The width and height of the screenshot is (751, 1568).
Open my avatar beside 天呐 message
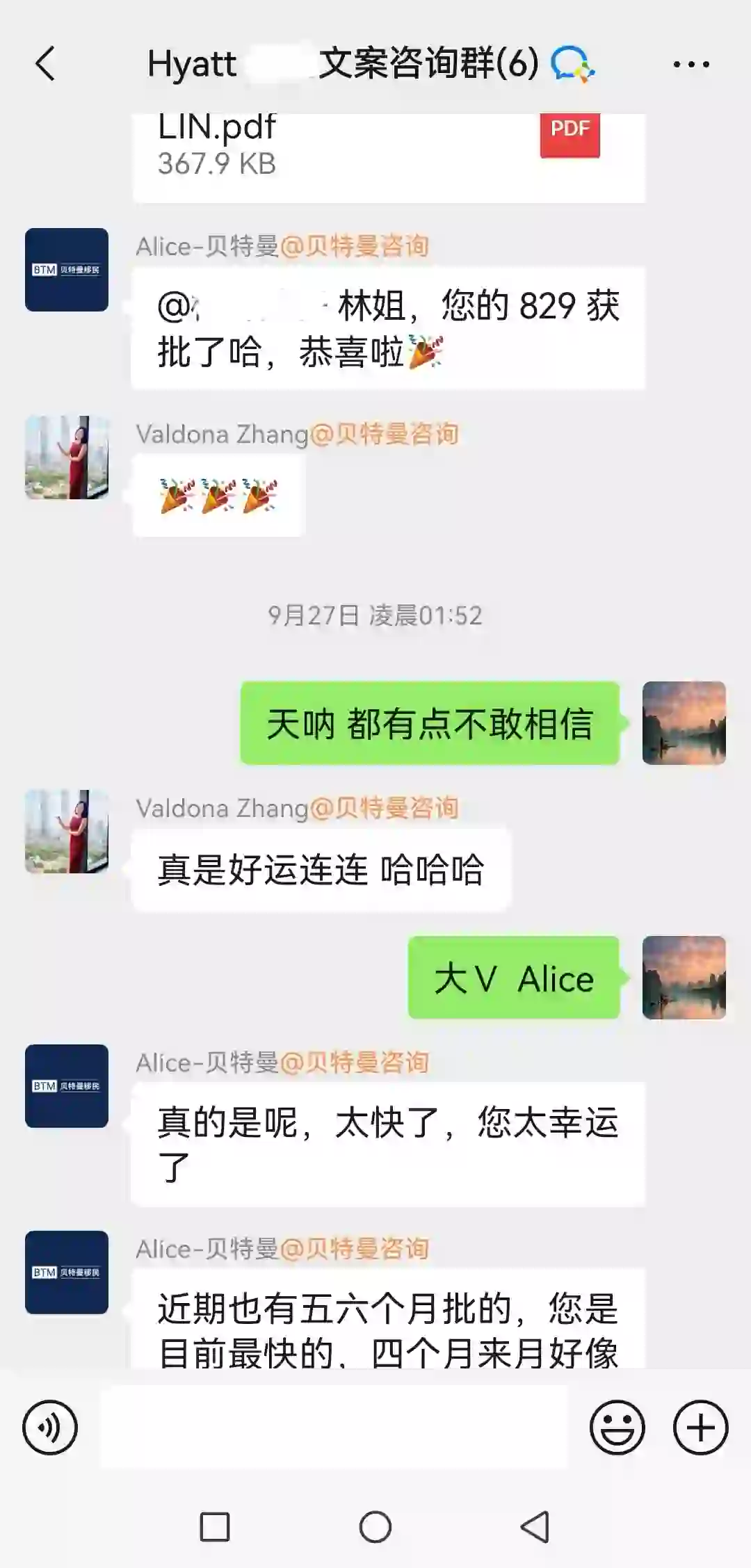tap(684, 723)
